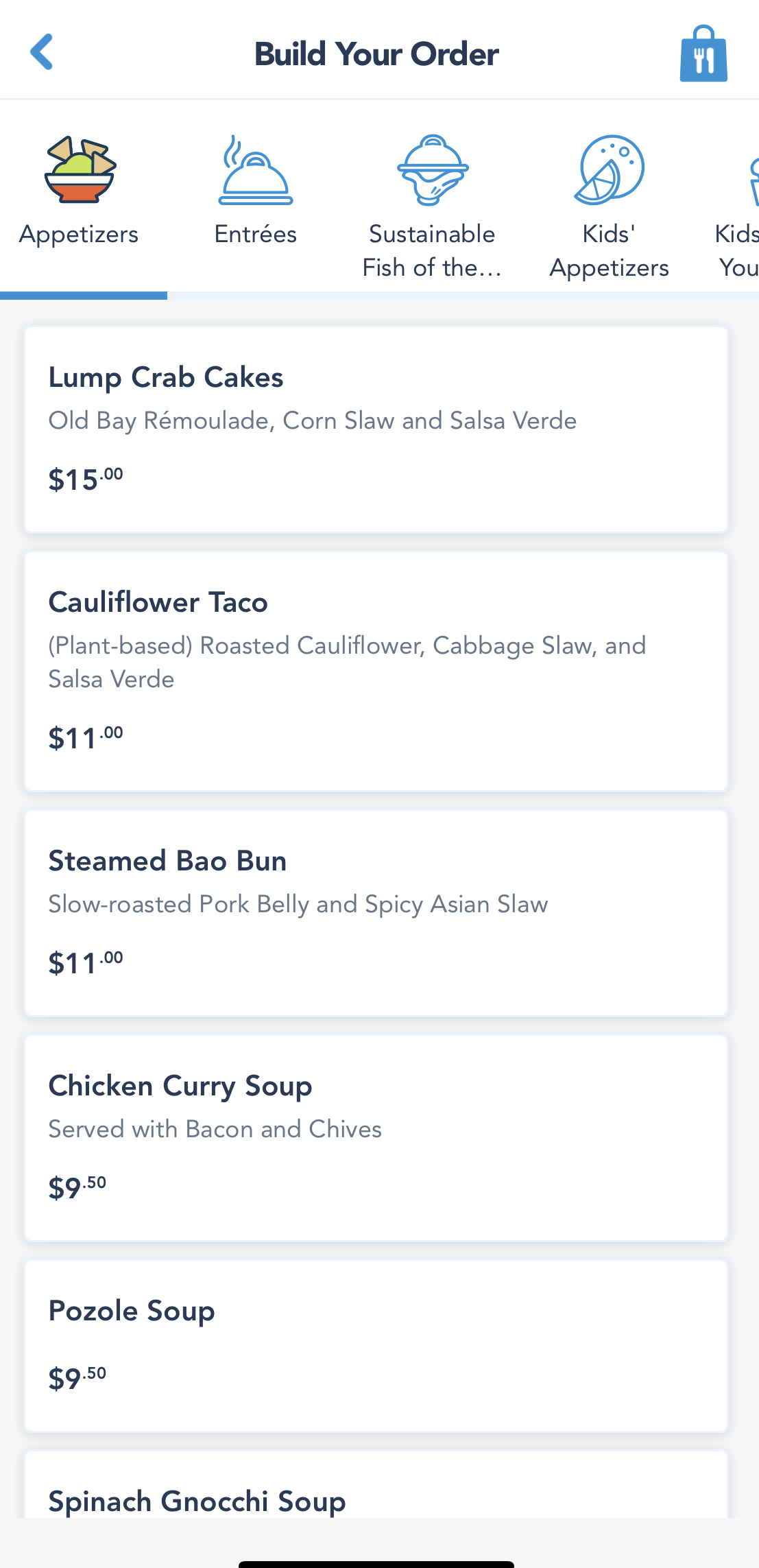
Task: Go back from Build Your Order
Action: click(x=43, y=52)
